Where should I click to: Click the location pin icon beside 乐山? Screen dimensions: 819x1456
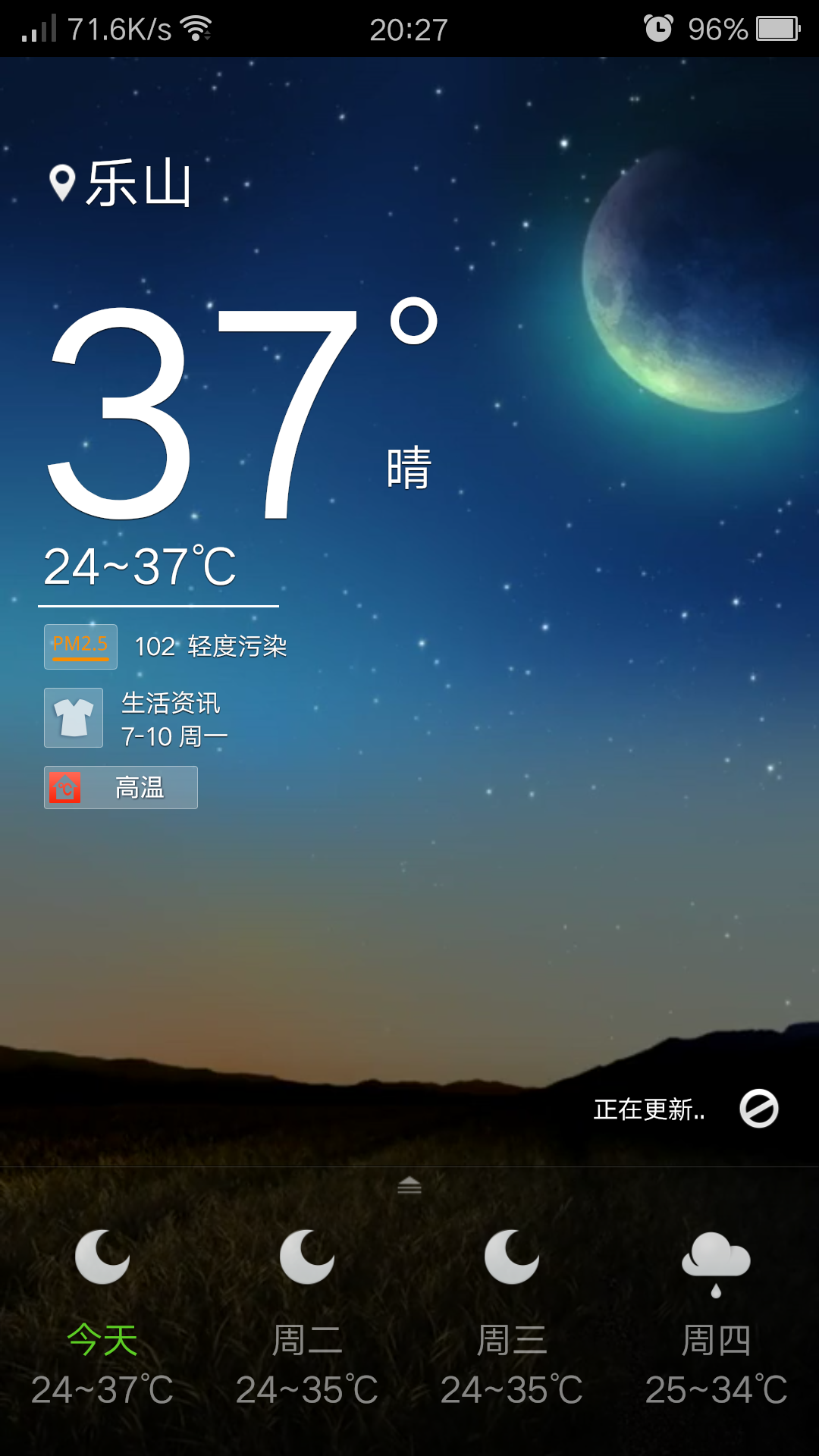(61, 182)
